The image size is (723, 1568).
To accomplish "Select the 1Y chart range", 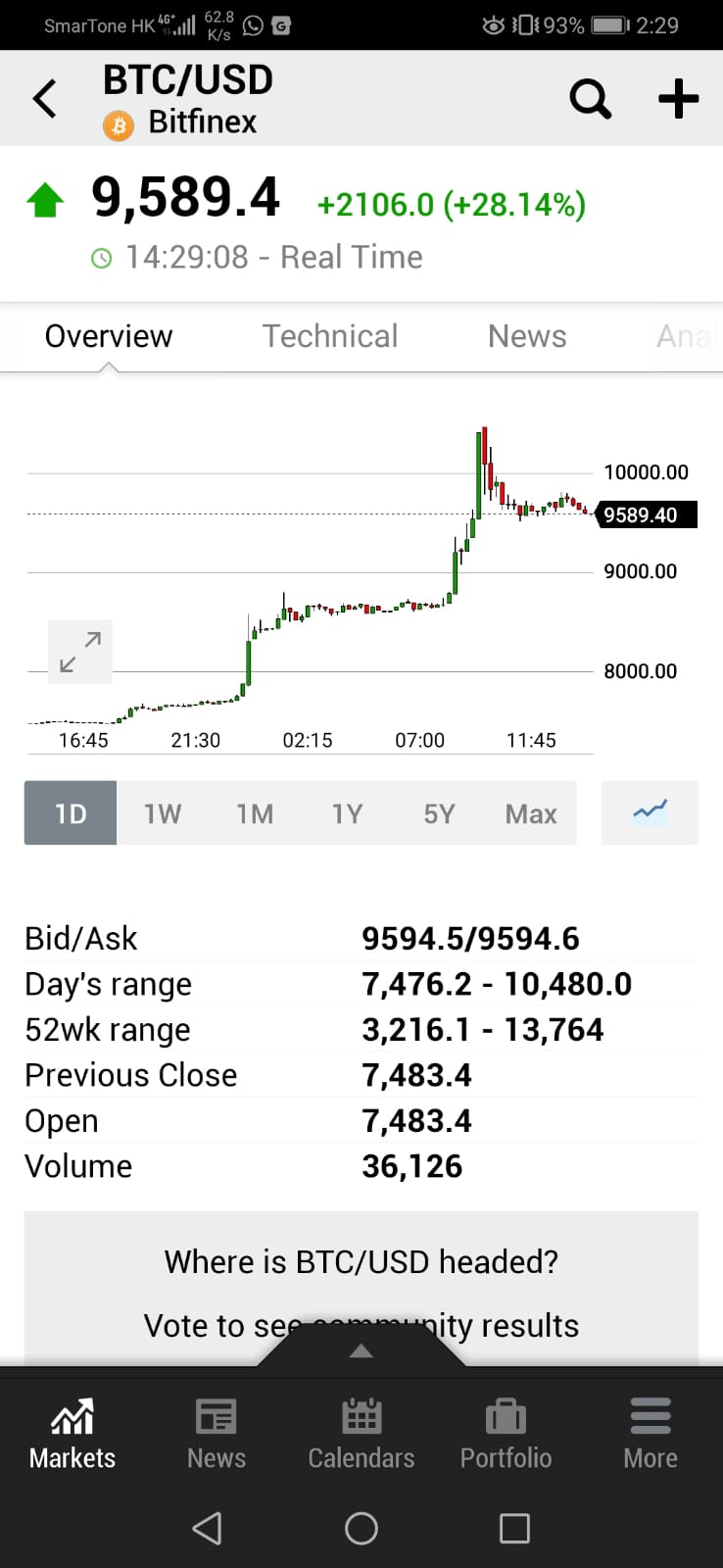I will click(347, 813).
